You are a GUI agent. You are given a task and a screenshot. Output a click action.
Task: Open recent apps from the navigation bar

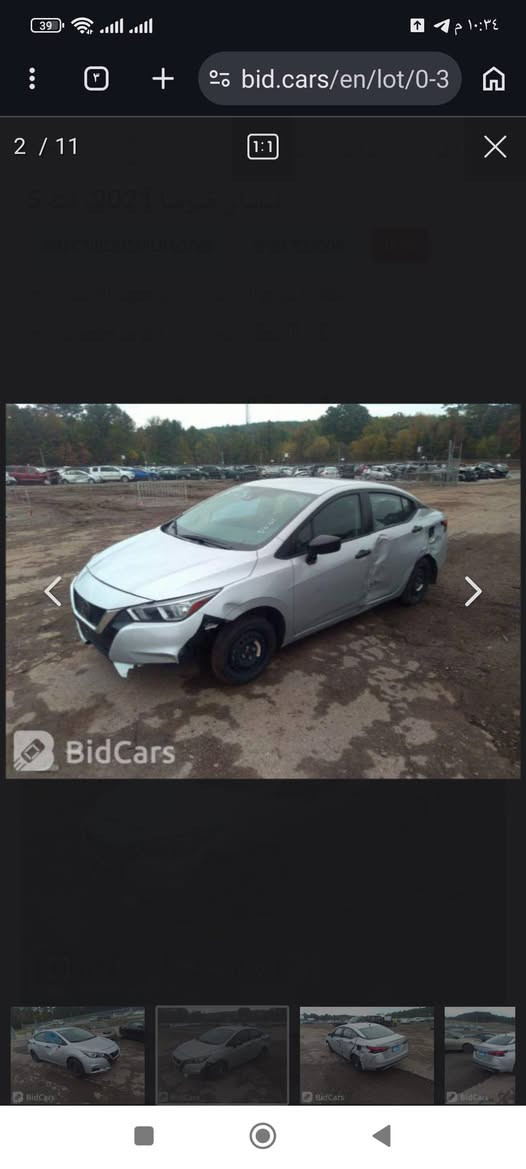click(144, 1135)
